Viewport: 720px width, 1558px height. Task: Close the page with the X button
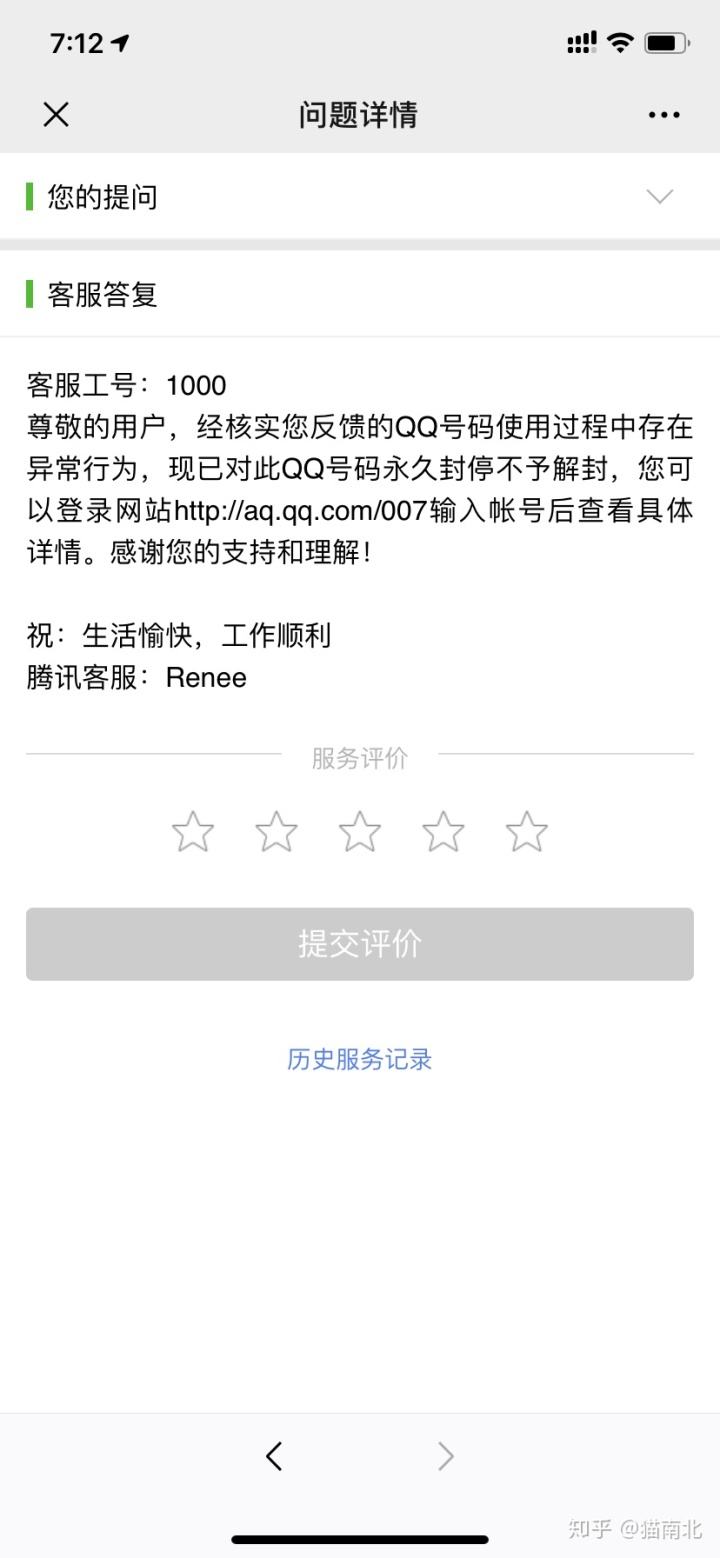click(56, 114)
